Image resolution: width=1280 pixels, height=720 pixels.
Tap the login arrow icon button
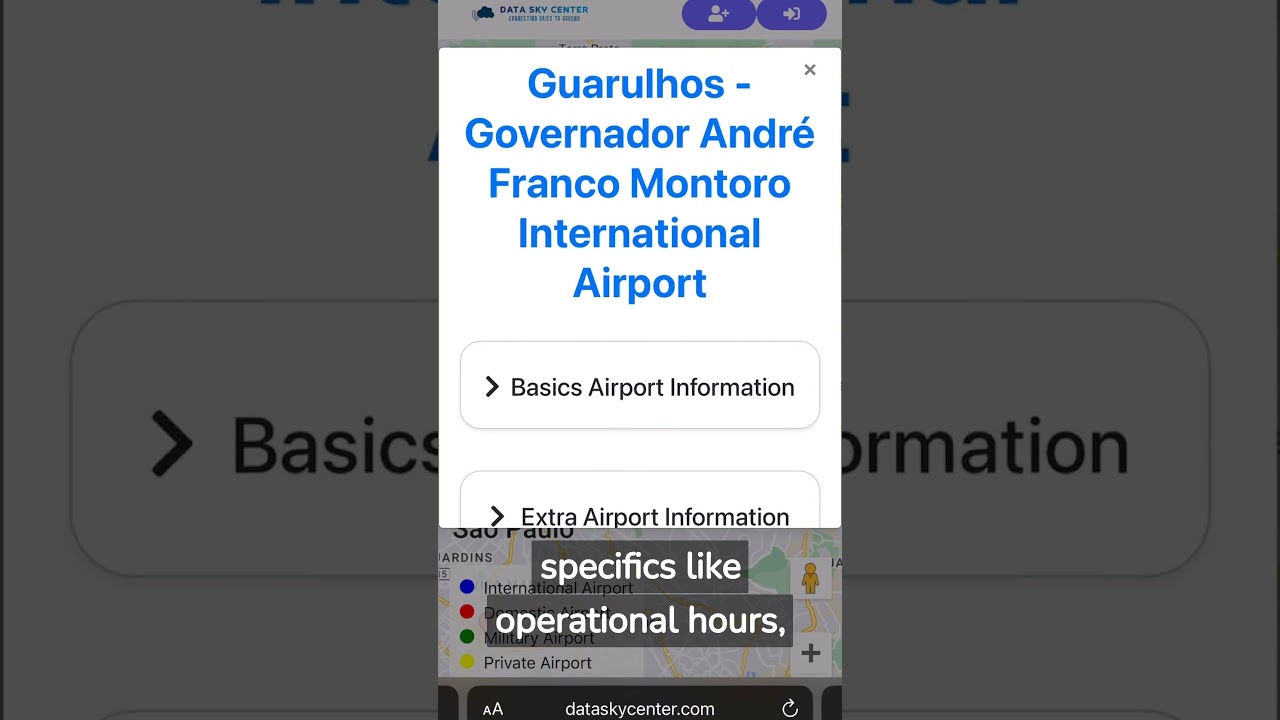(x=791, y=14)
